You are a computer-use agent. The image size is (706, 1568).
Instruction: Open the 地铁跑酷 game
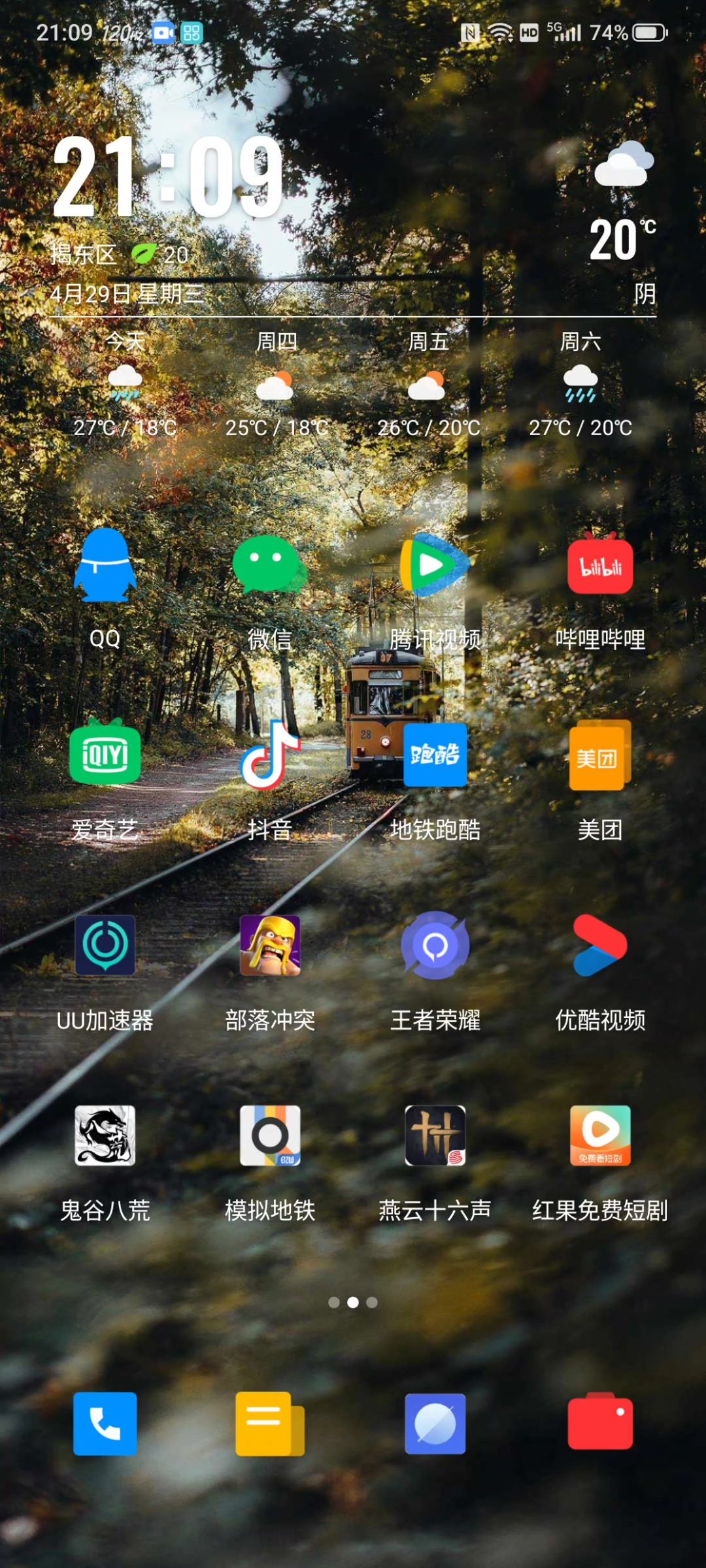coord(435,755)
